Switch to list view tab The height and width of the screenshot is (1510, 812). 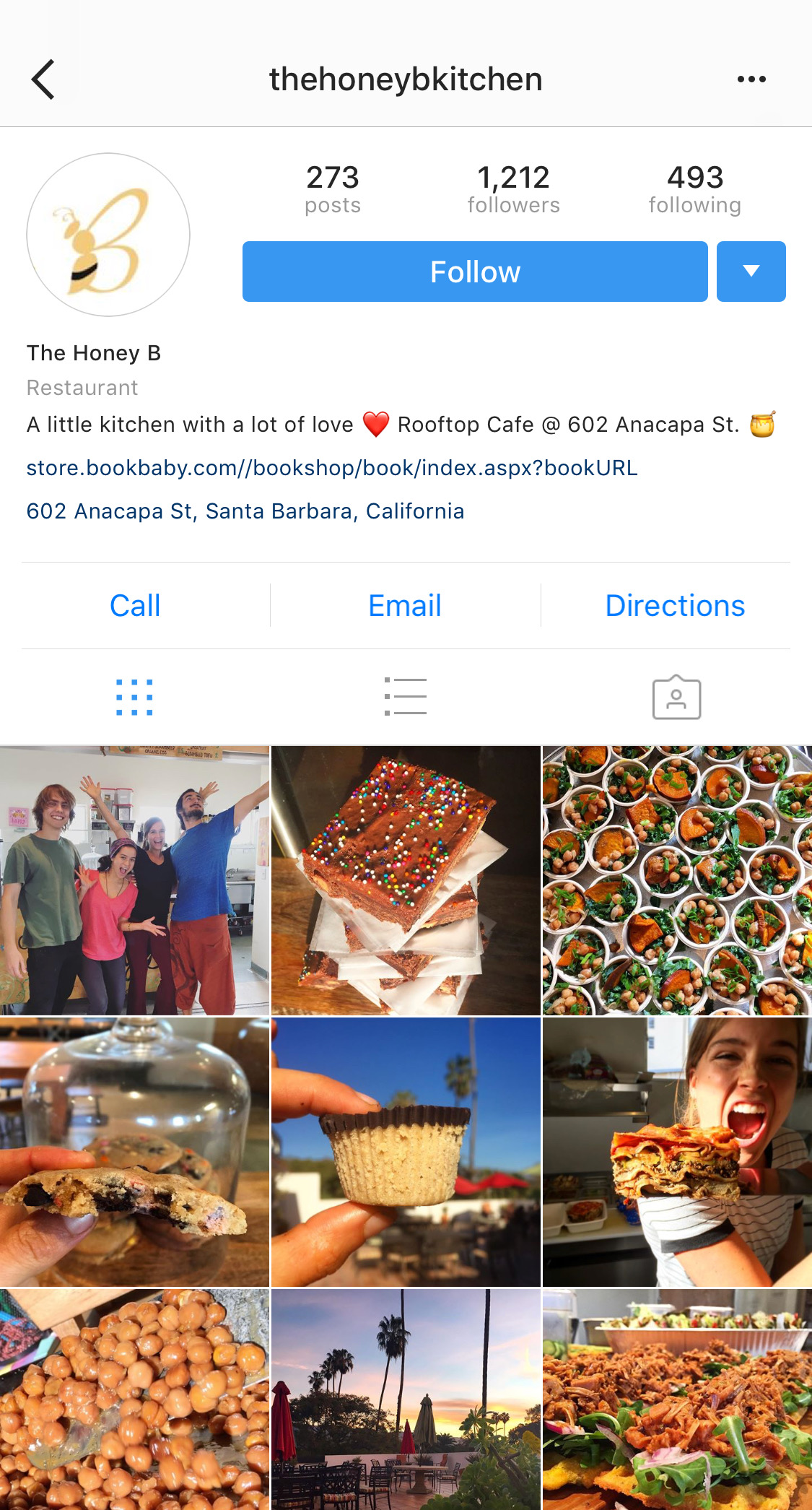pos(405,697)
